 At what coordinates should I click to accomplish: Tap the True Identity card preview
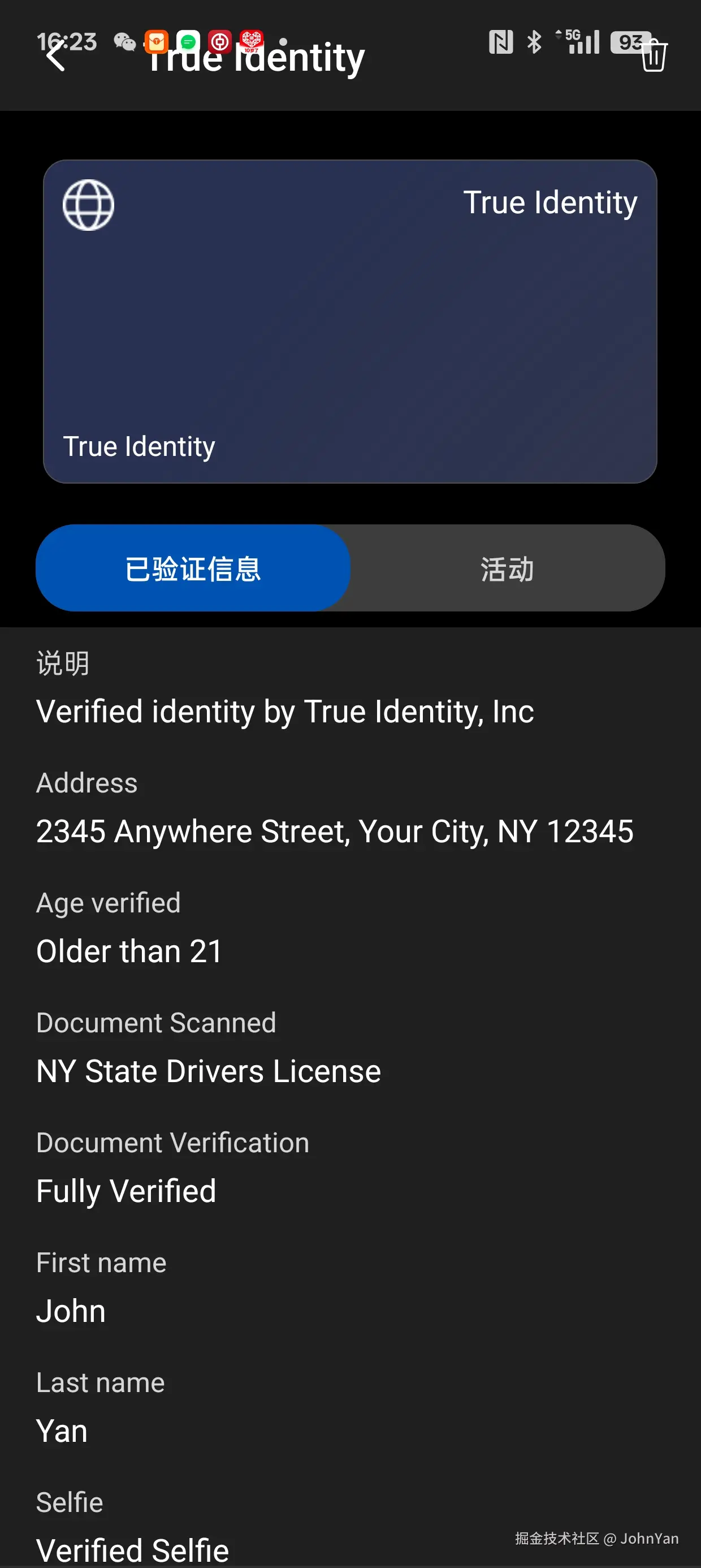tap(350, 321)
